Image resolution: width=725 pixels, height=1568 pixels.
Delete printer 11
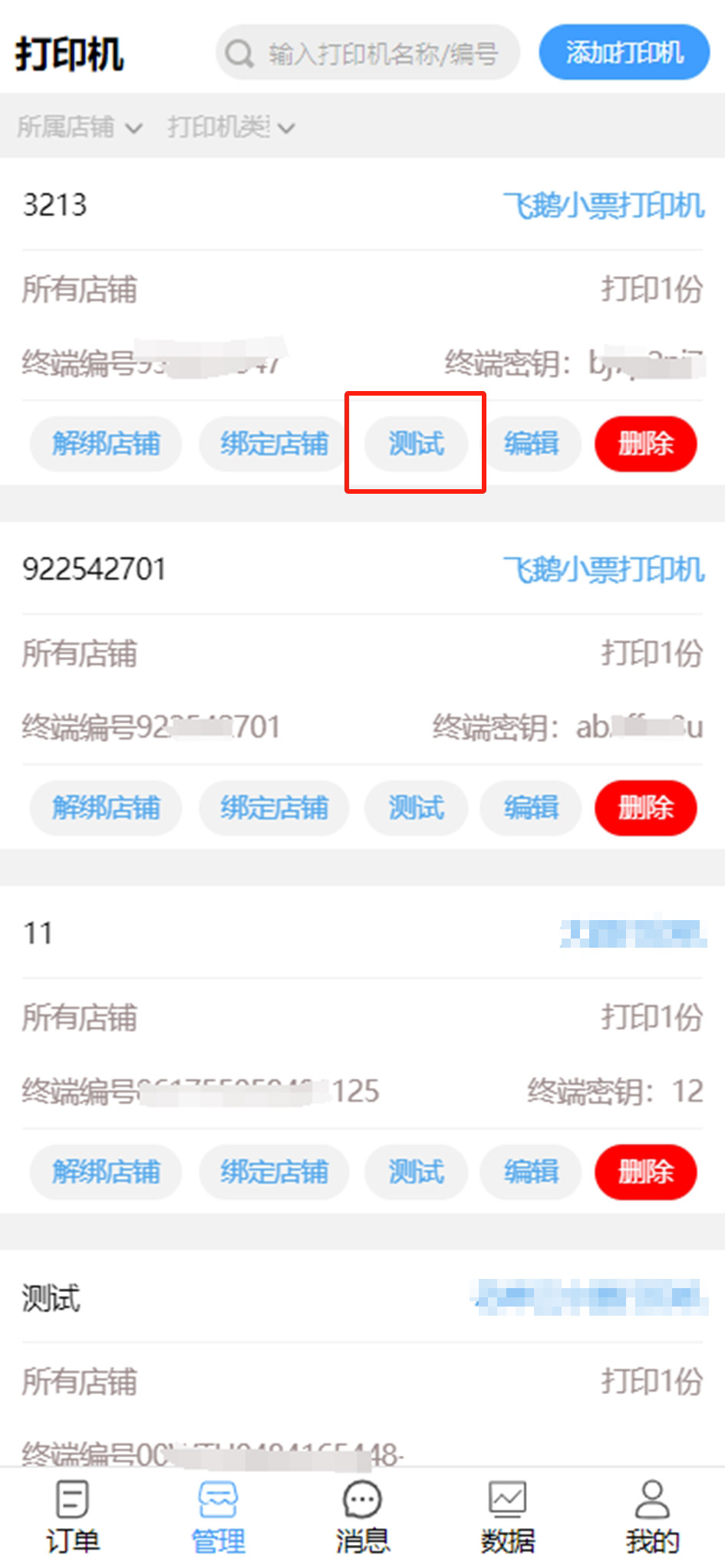click(645, 1172)
